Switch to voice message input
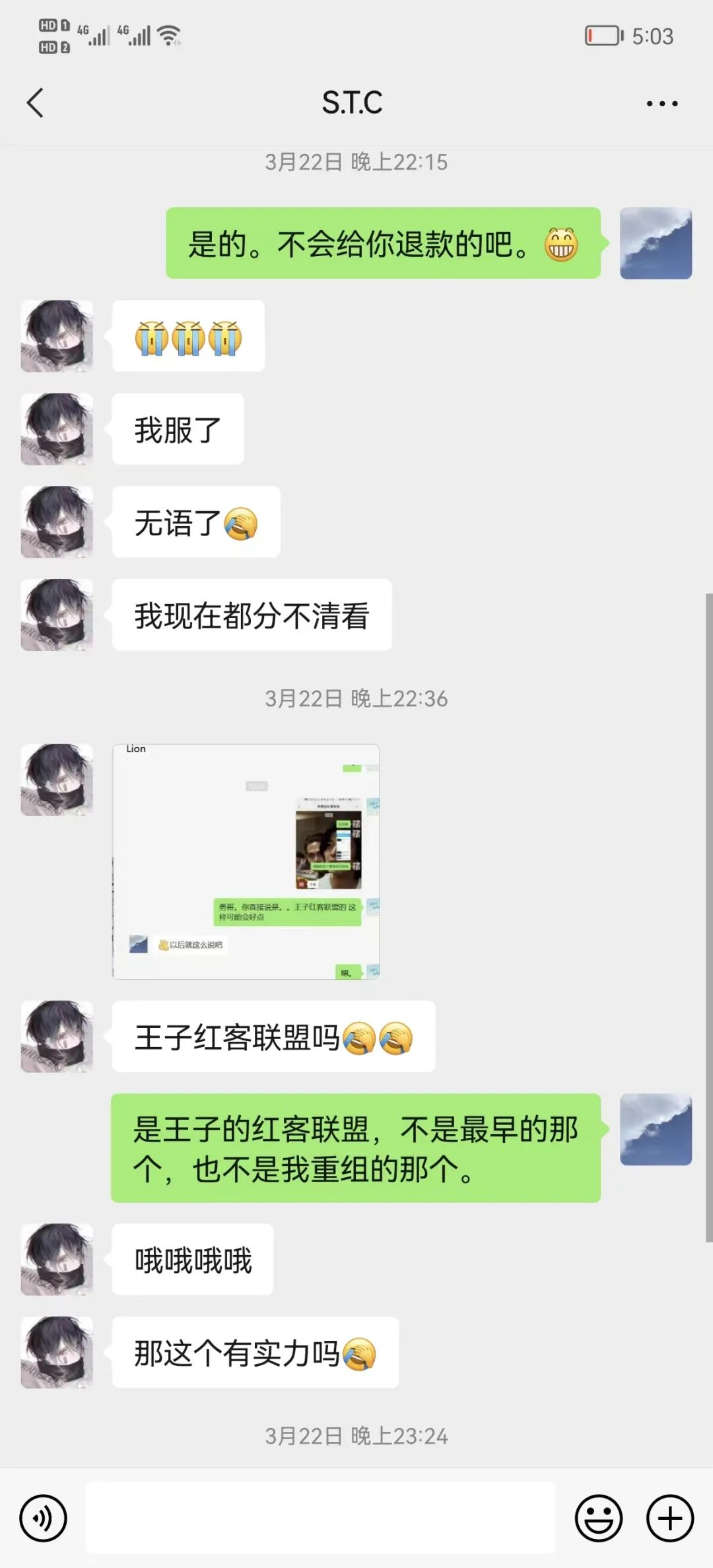 coord(44,1518)
